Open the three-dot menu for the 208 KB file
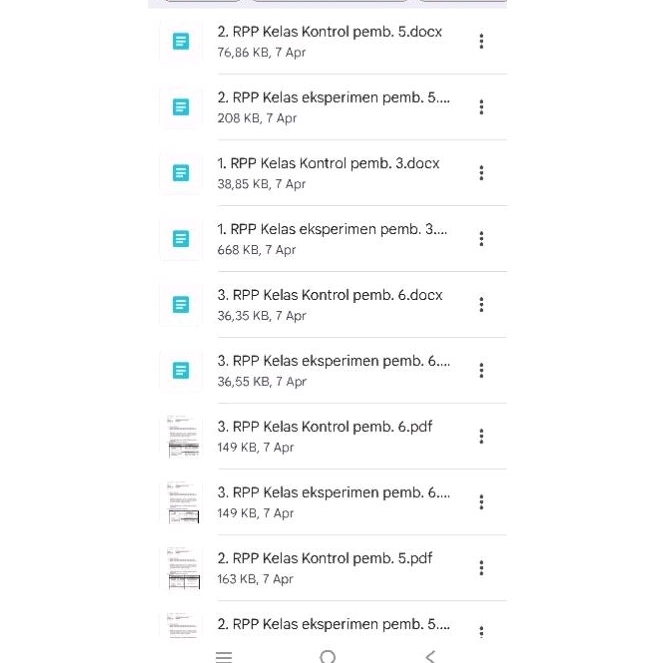Image resolution: width=663 pixels, height=663 pixels. [481, 107]
